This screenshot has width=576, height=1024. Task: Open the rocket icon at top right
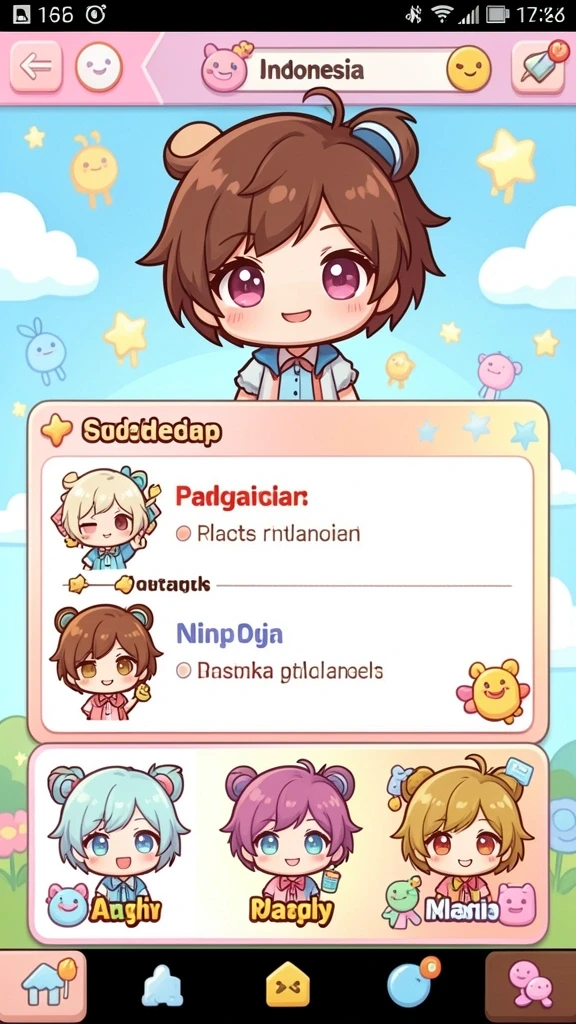coord(539,66)
